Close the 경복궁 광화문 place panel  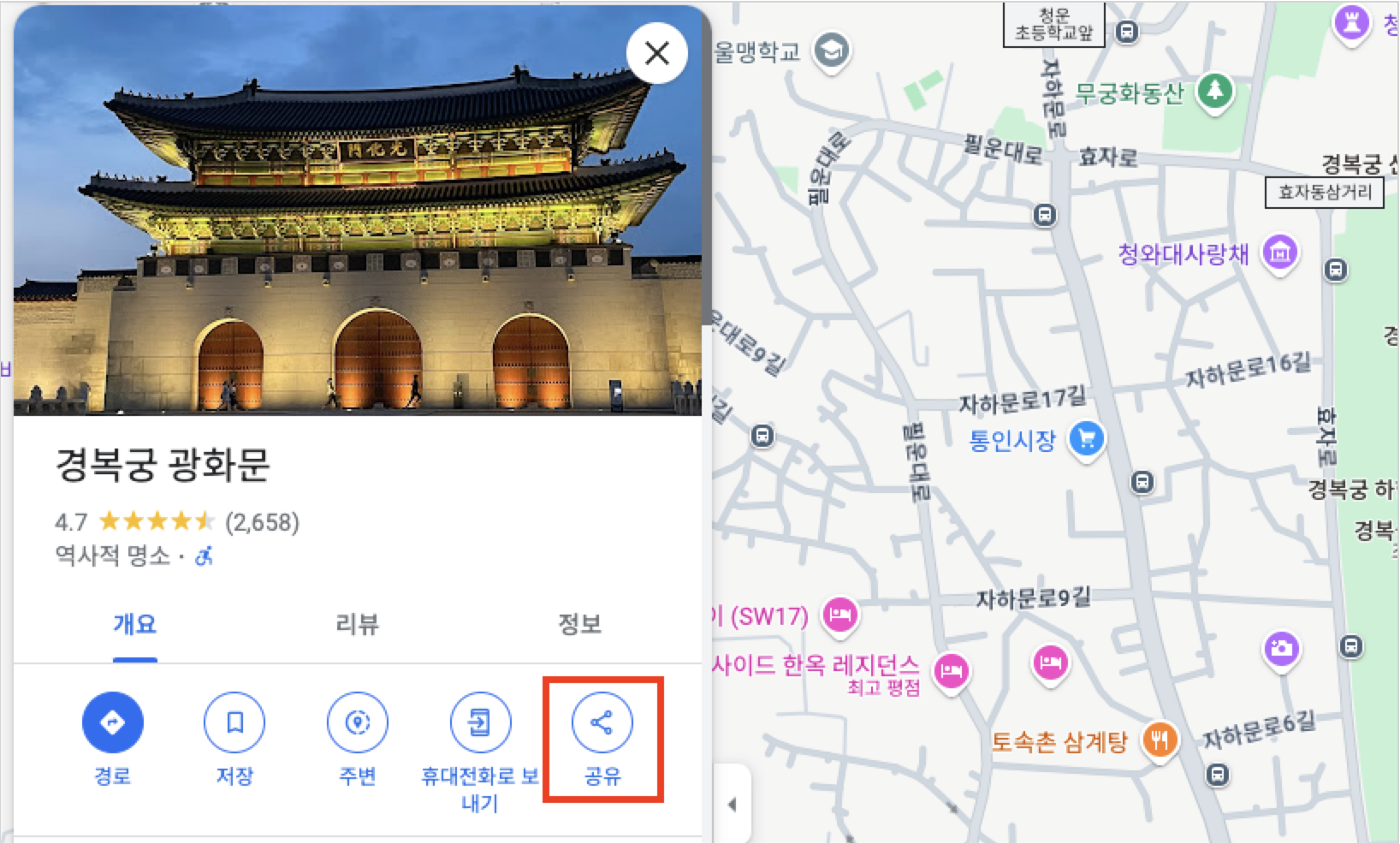tap(656, 54)
